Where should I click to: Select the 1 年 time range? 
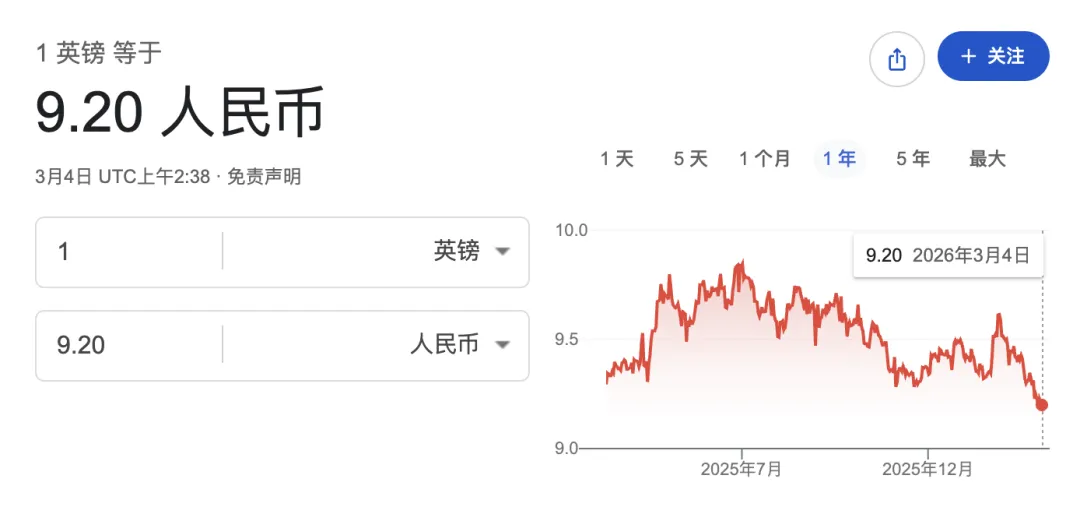[839, 158]
